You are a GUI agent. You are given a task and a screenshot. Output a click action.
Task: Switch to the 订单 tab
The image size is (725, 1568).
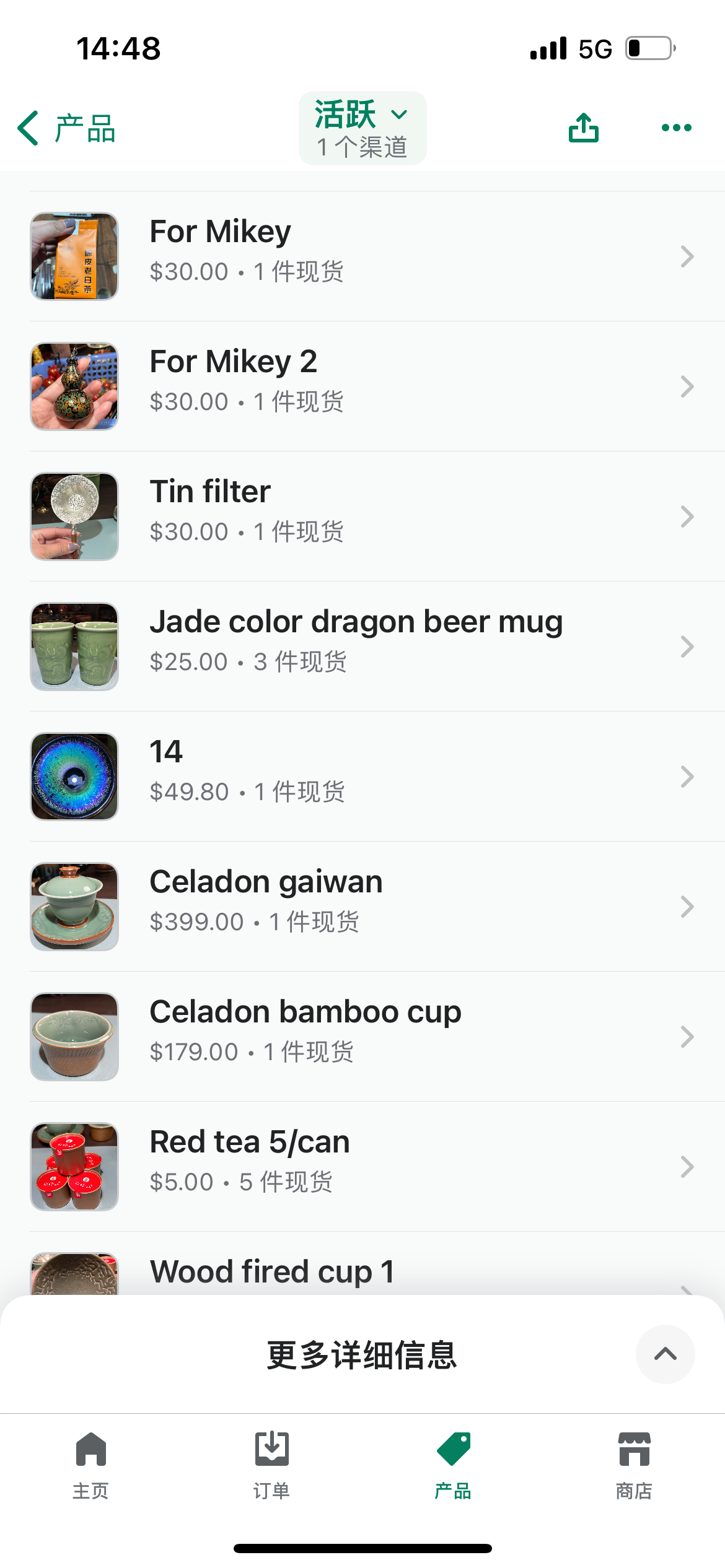click(x=271, y=1465)
